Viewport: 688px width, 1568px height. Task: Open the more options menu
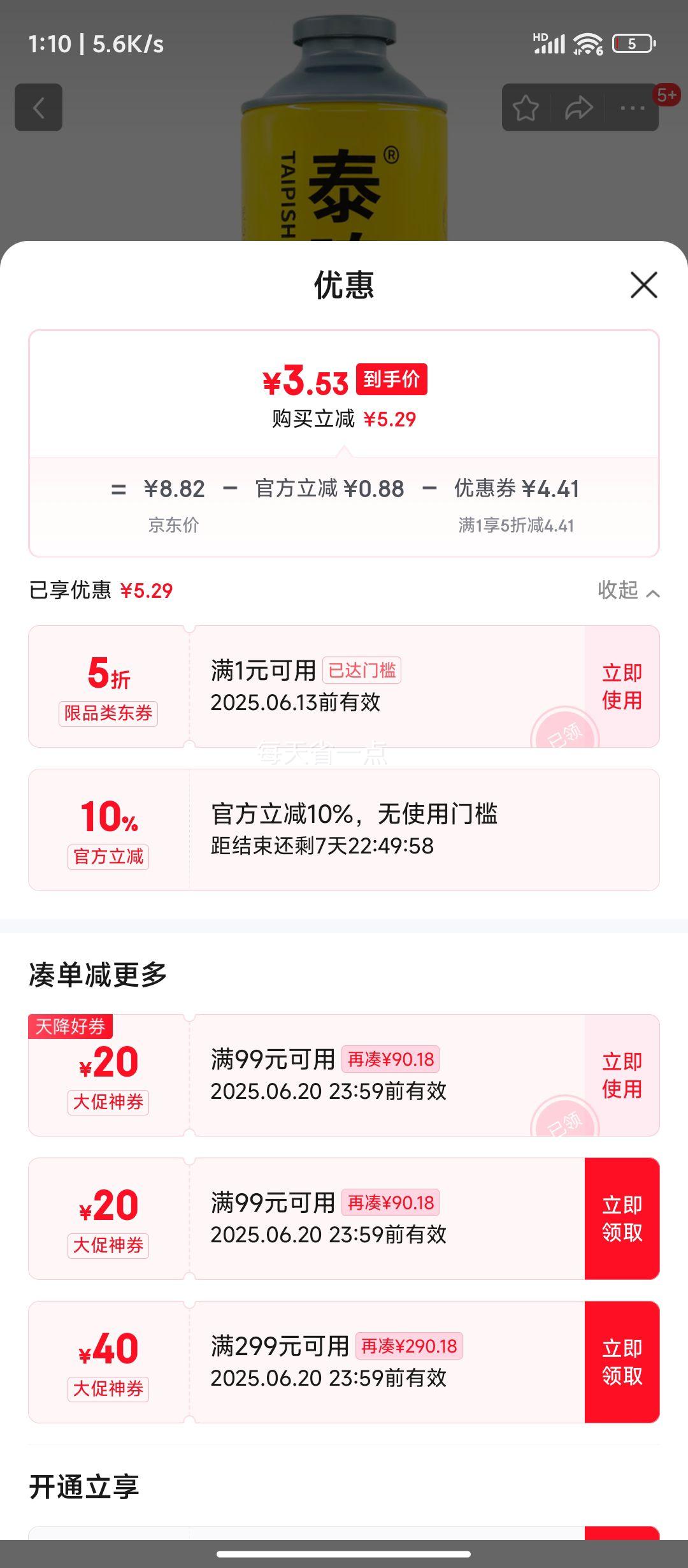(x=632, y=108)
